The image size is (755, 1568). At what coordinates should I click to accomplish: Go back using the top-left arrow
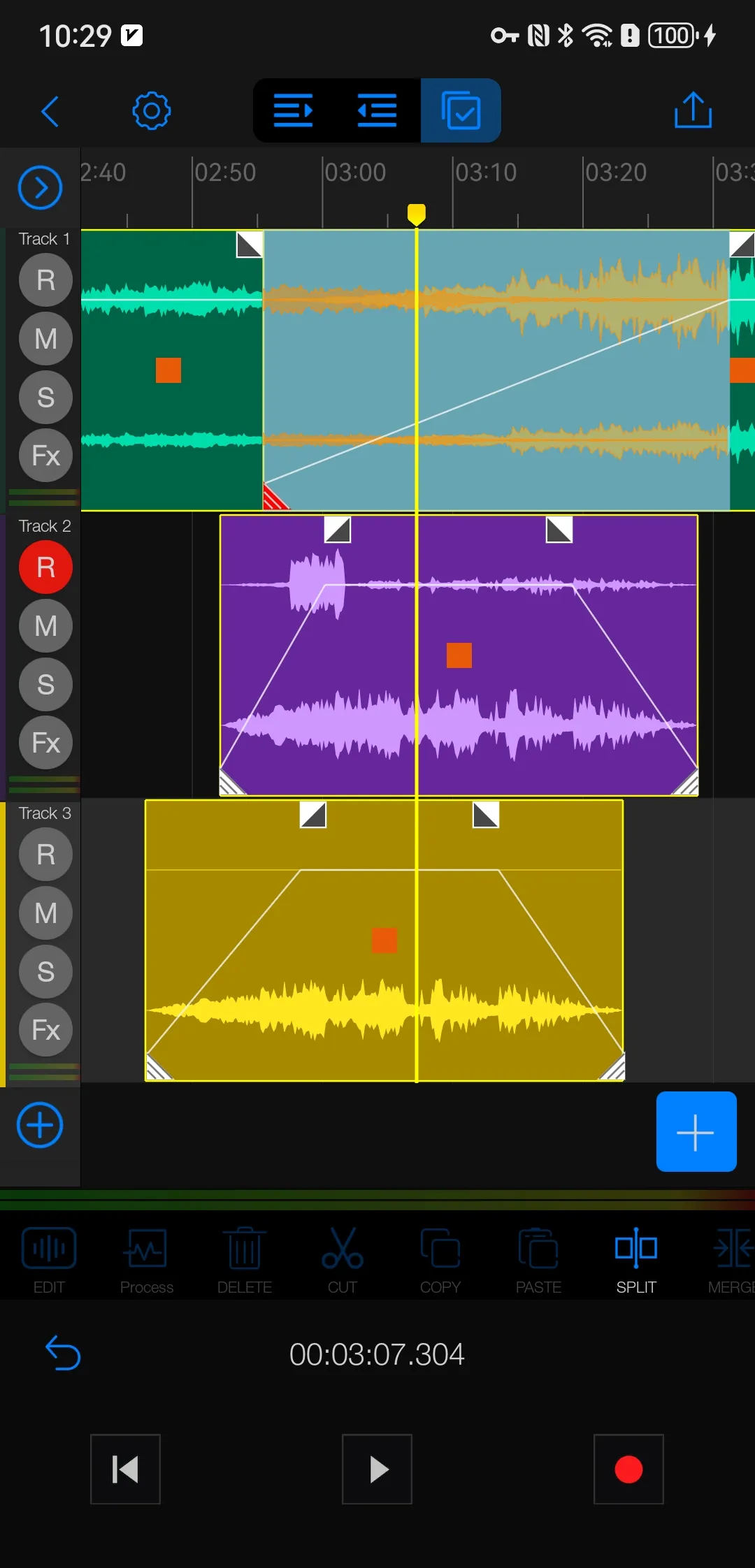click(x=50, y=111)
